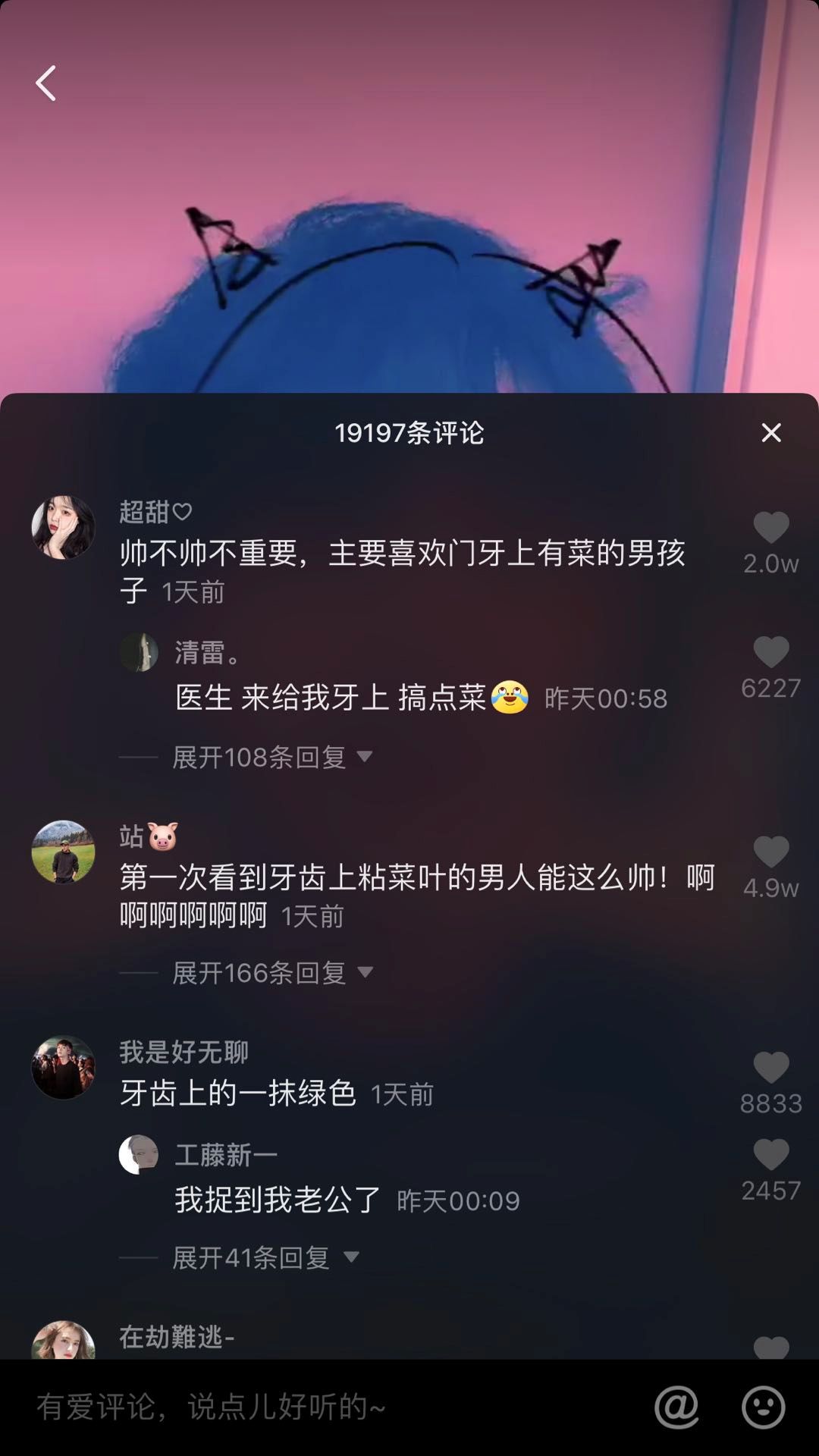Like the comment by 超甜
Screen dimensions: 819x1456
(x=770, y=528)
